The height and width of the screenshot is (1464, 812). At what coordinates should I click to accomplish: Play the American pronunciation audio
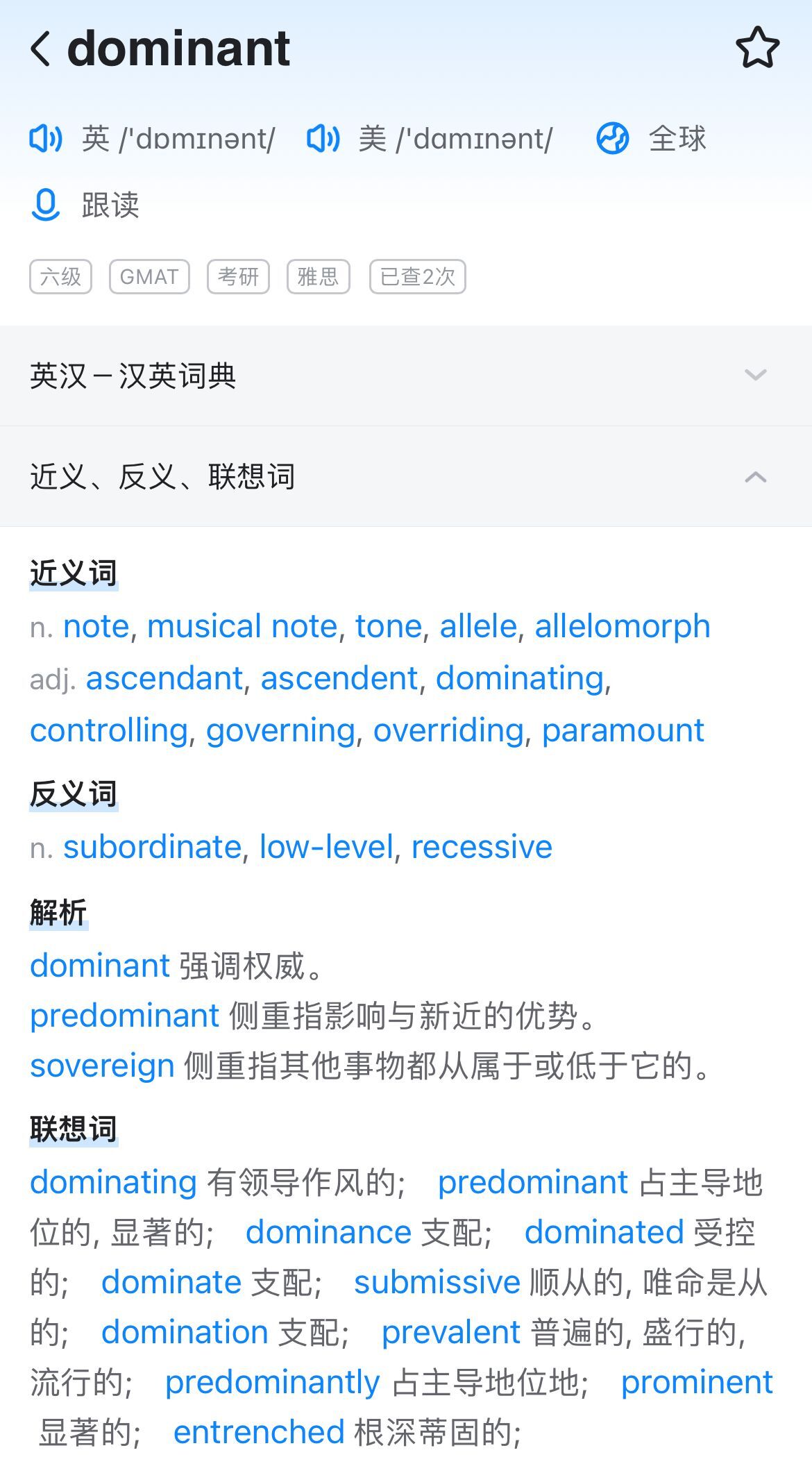(323, 138)
